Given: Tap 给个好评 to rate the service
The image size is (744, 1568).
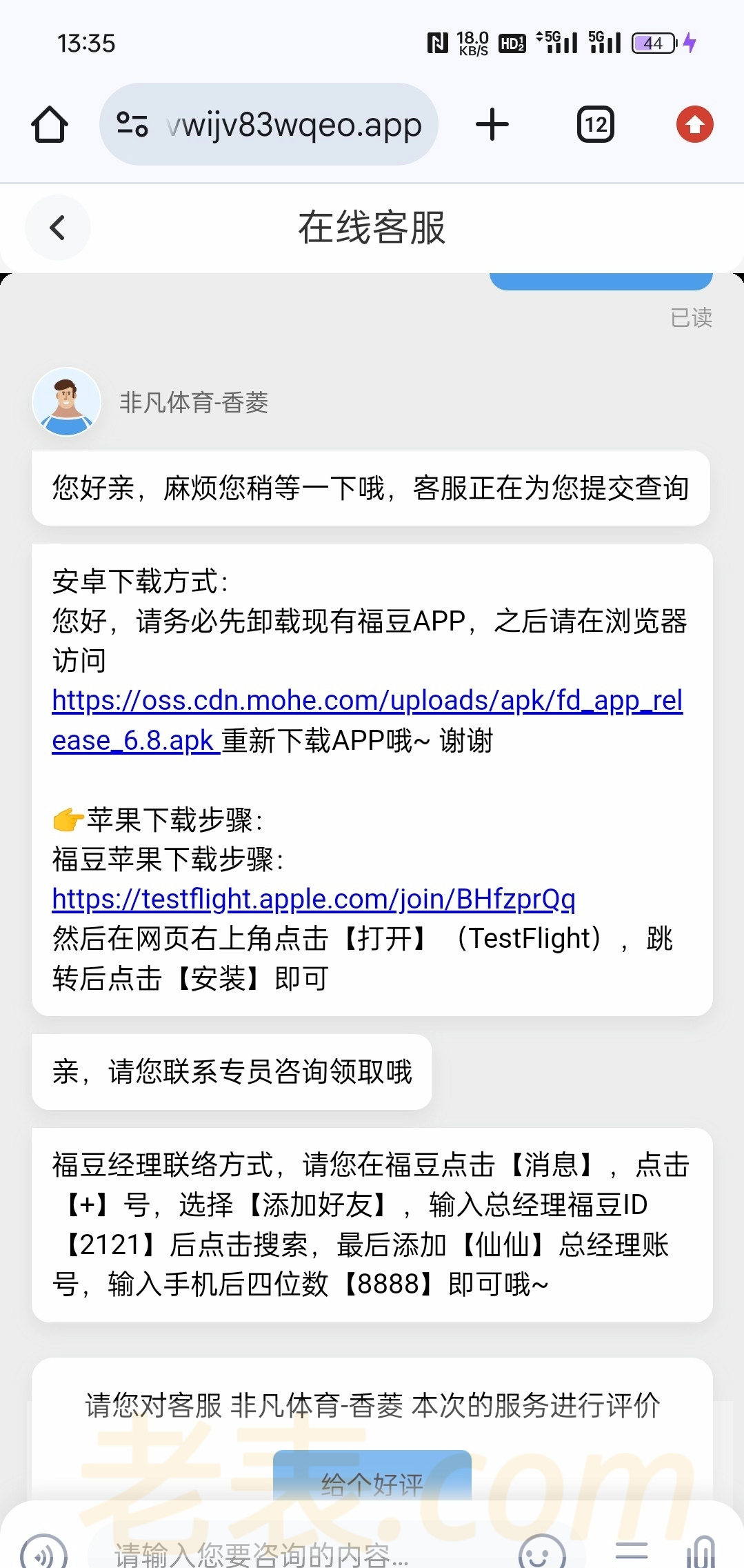Looking at the screenshot, I should click(372, 1483).
